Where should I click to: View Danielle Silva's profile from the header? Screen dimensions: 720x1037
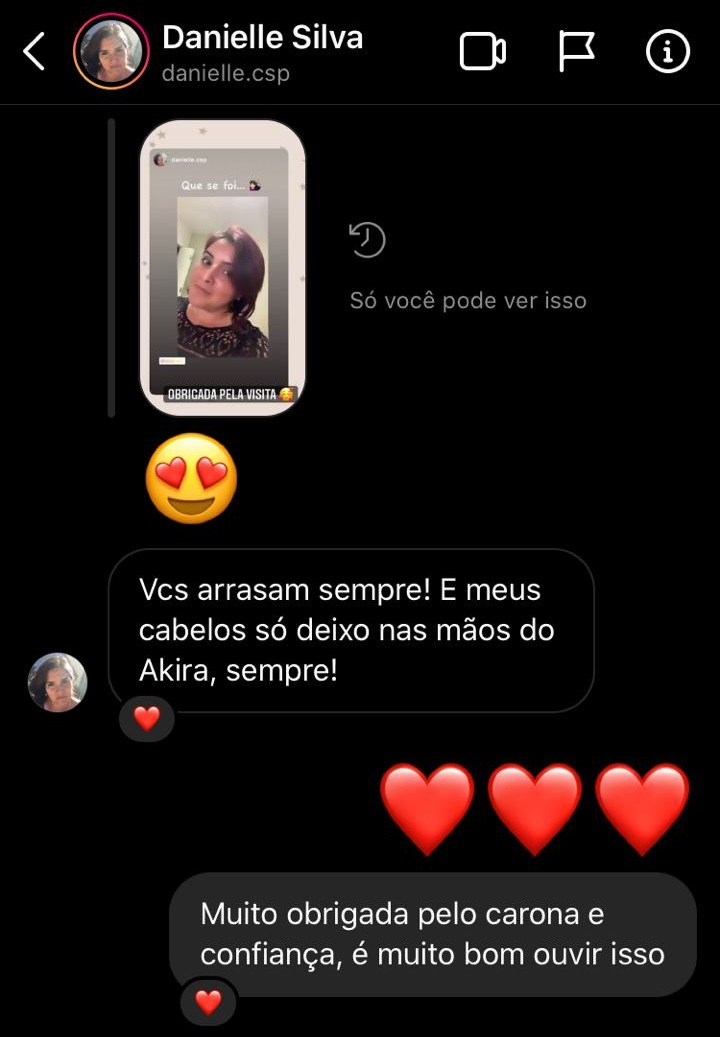(261, 51)
